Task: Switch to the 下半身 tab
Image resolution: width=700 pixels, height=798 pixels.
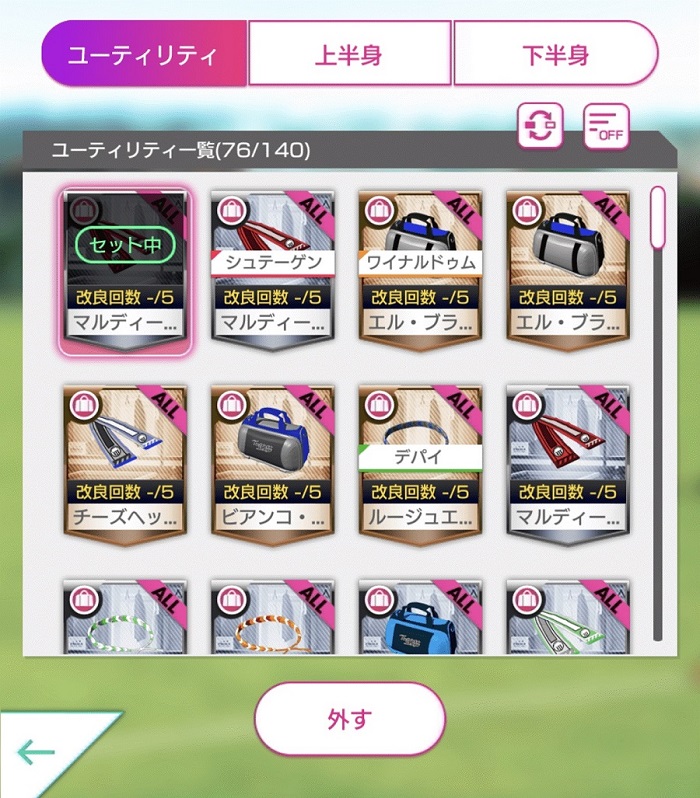Action: [x=555, y=54]
